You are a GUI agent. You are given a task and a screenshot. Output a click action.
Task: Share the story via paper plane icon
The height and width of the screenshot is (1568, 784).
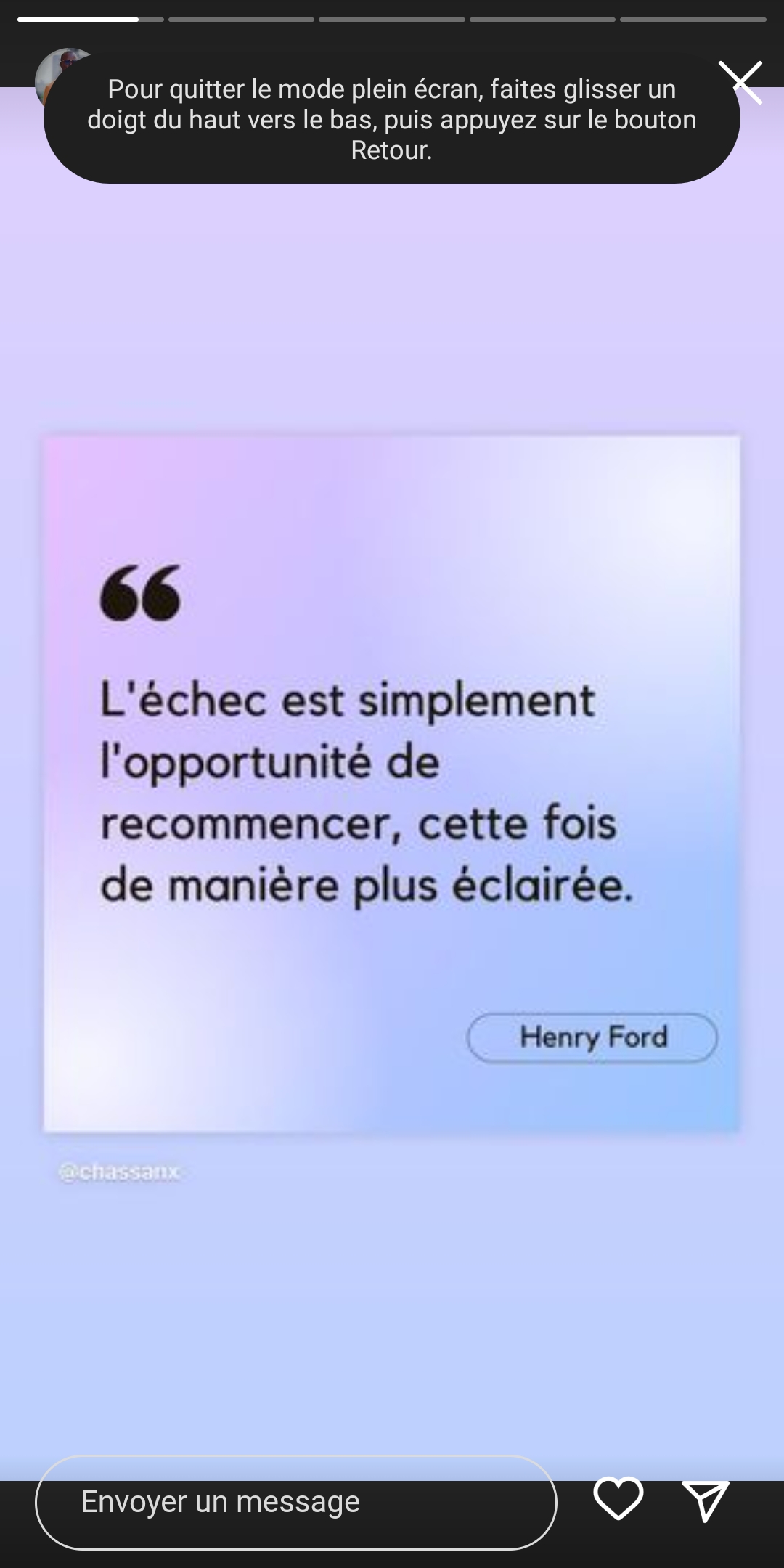tap(706, 1500)
